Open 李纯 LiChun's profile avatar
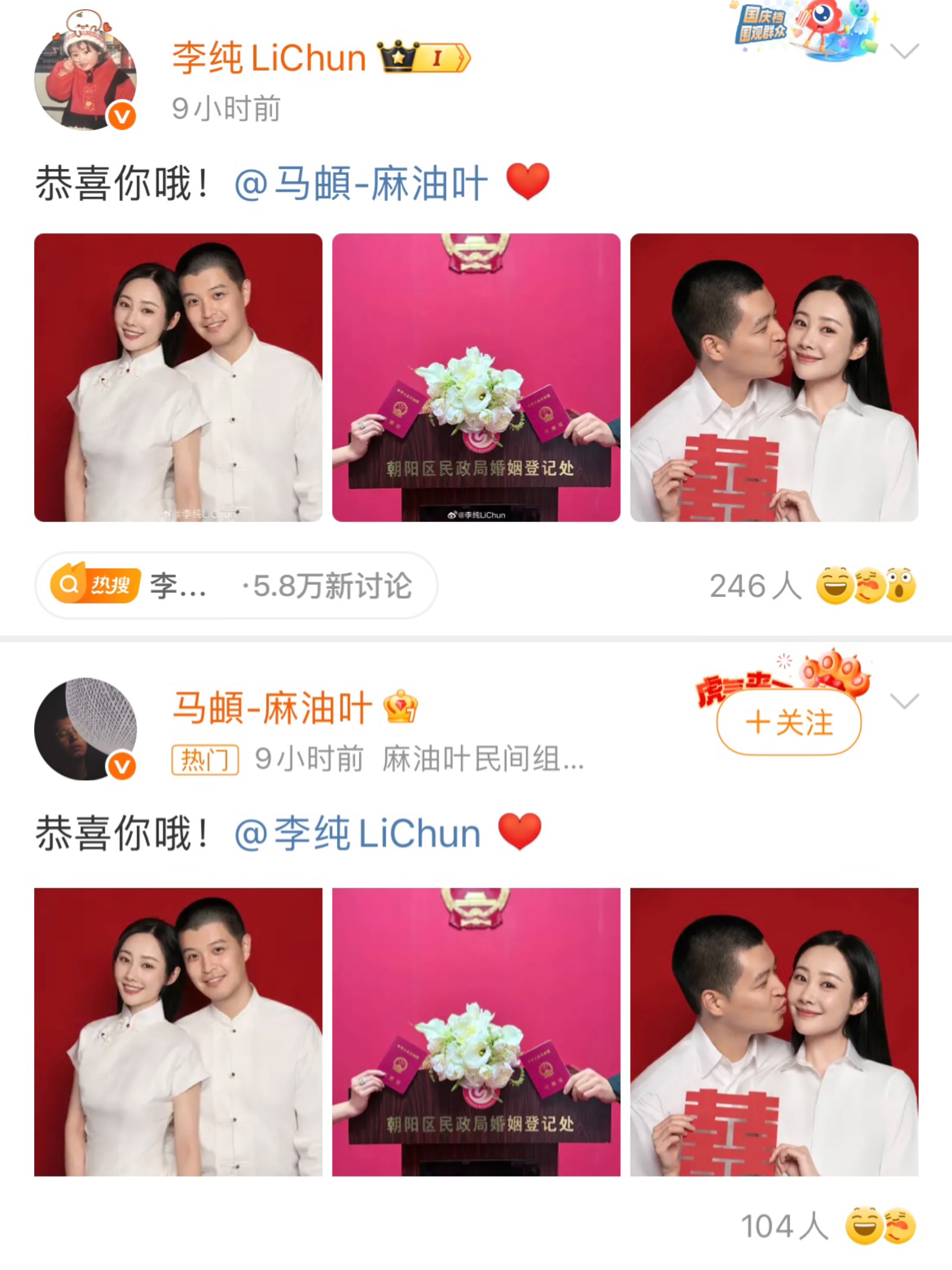Viewport: 952px width, 1270px height. point(86,79)
